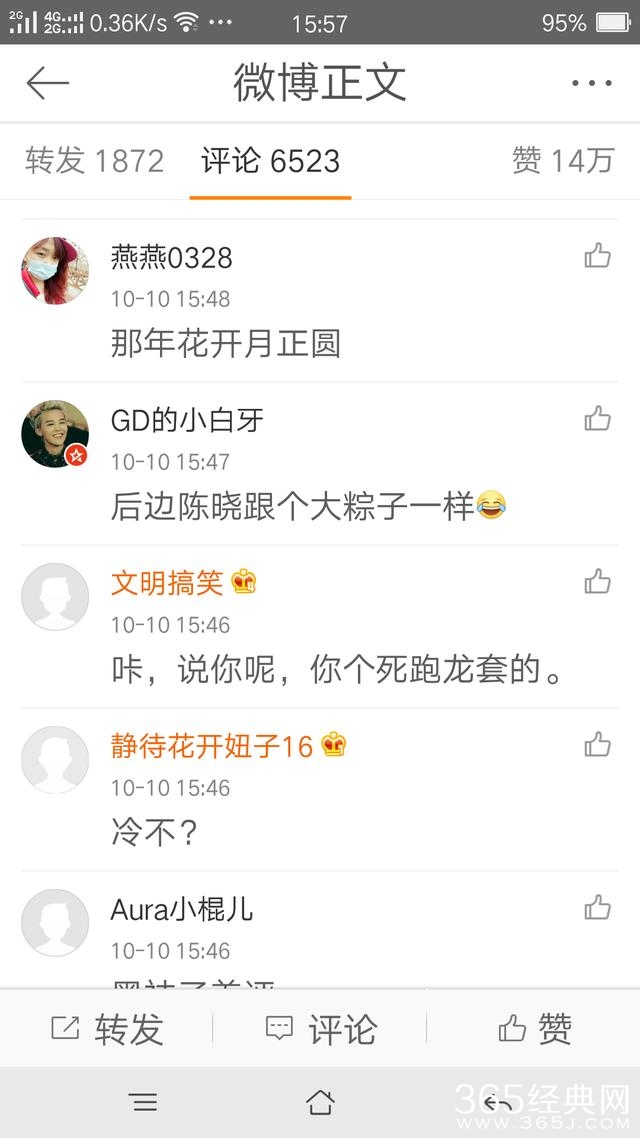Image resolution: width=640 pixels, height=1138 pixels.
Task: Like the post with bottom 赞 button
Action: tap(534, 1028)
